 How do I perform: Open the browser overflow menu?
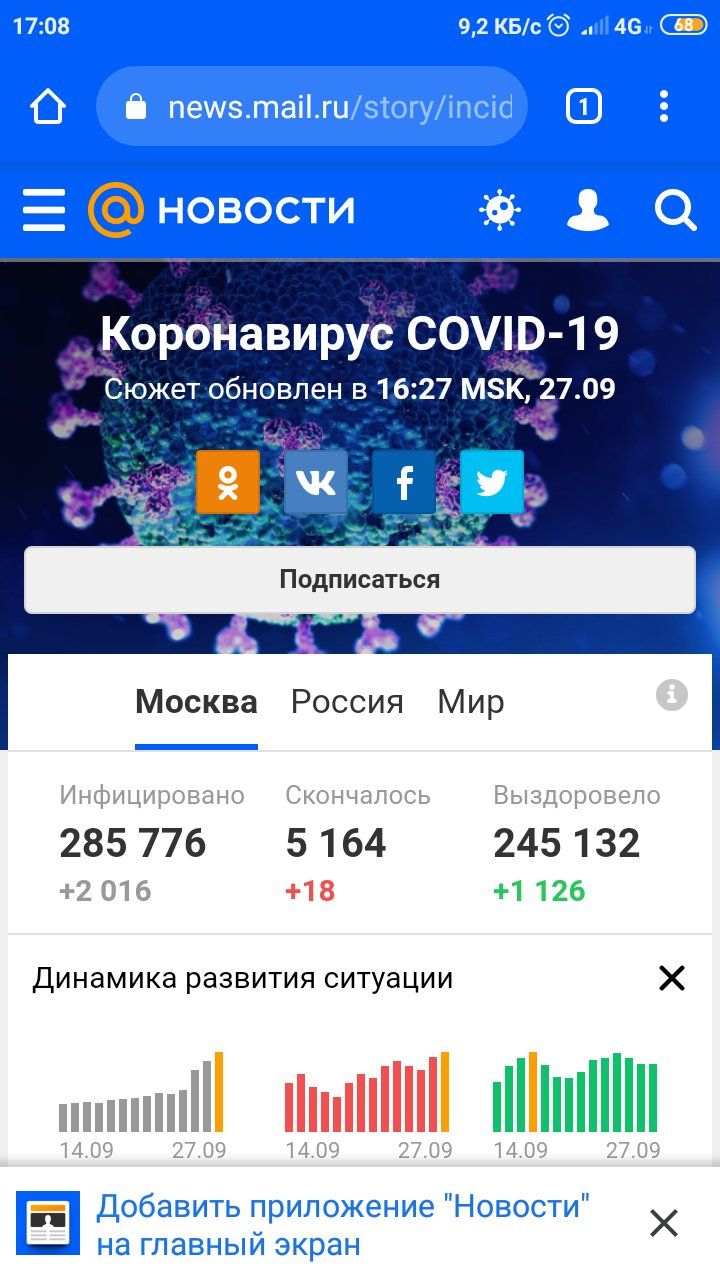click(664, 107)
